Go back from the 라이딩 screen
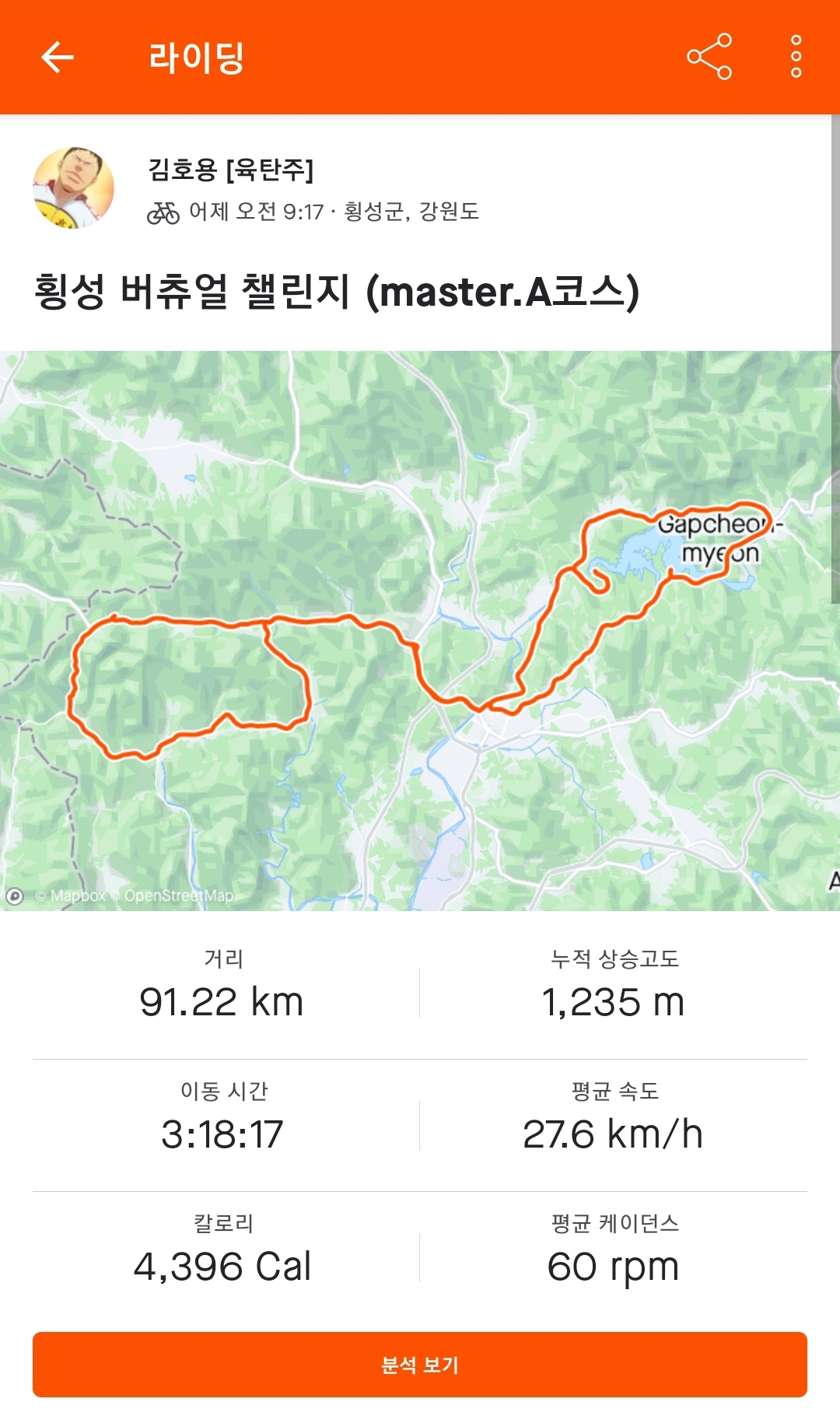The width and height of the screenshot is (840, 1416). tap(58, 57)
